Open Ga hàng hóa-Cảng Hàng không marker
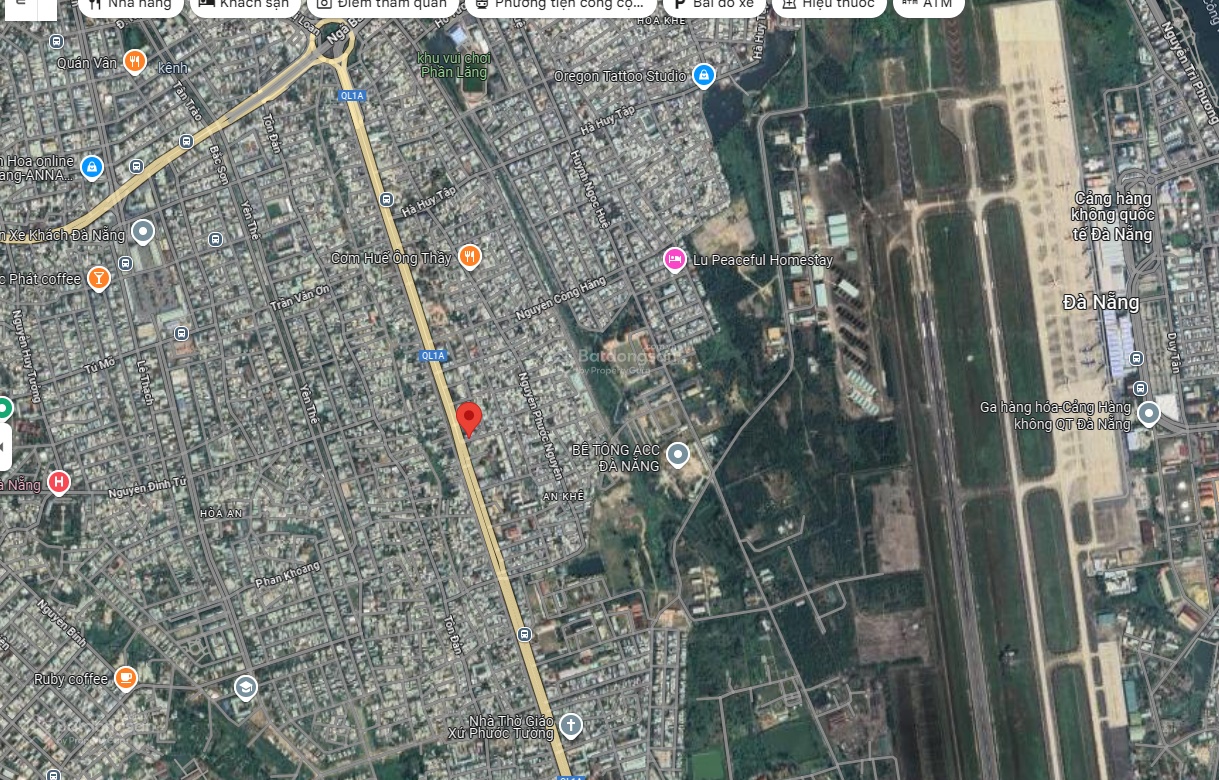 pyautogui.click(x=1149, y=412)
